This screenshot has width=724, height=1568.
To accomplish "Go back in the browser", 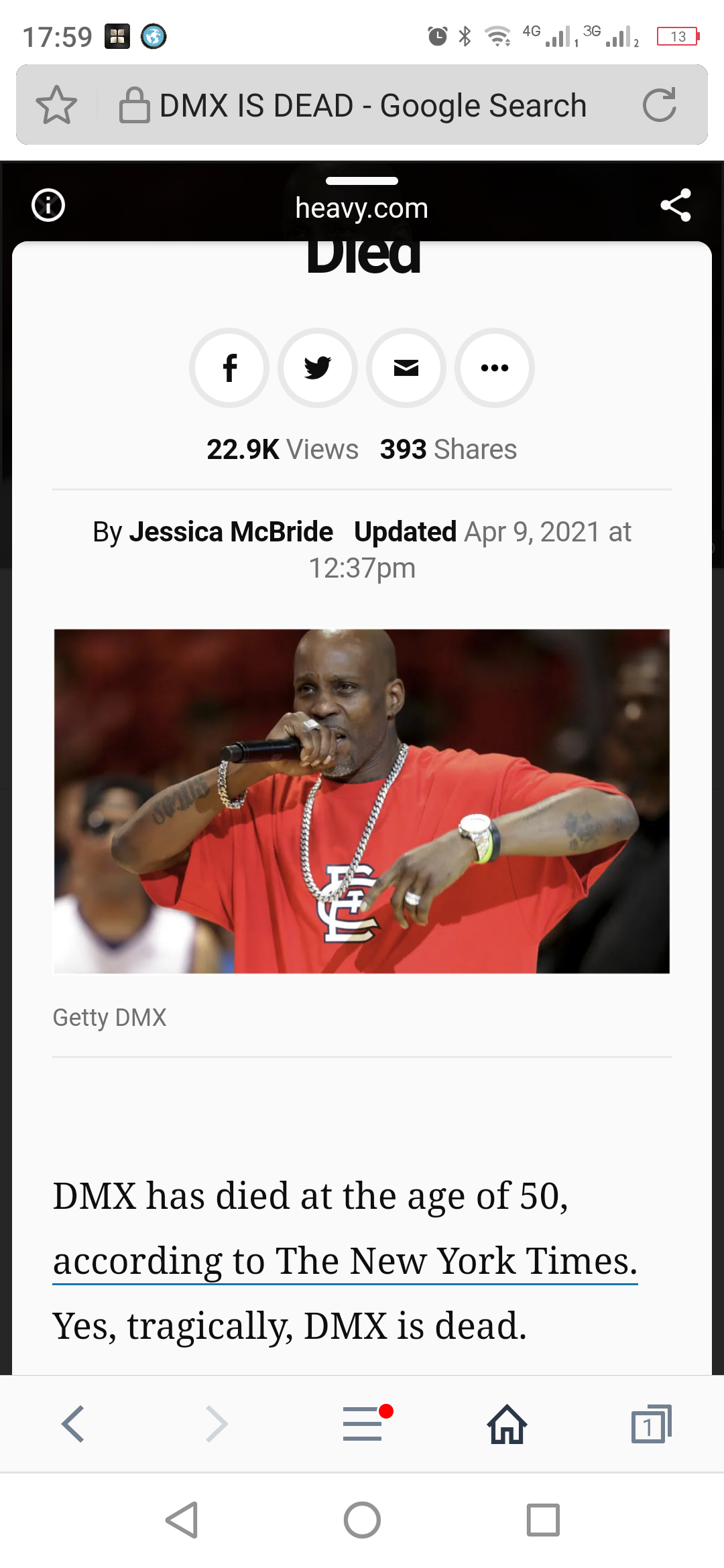I will (72, 1424).
